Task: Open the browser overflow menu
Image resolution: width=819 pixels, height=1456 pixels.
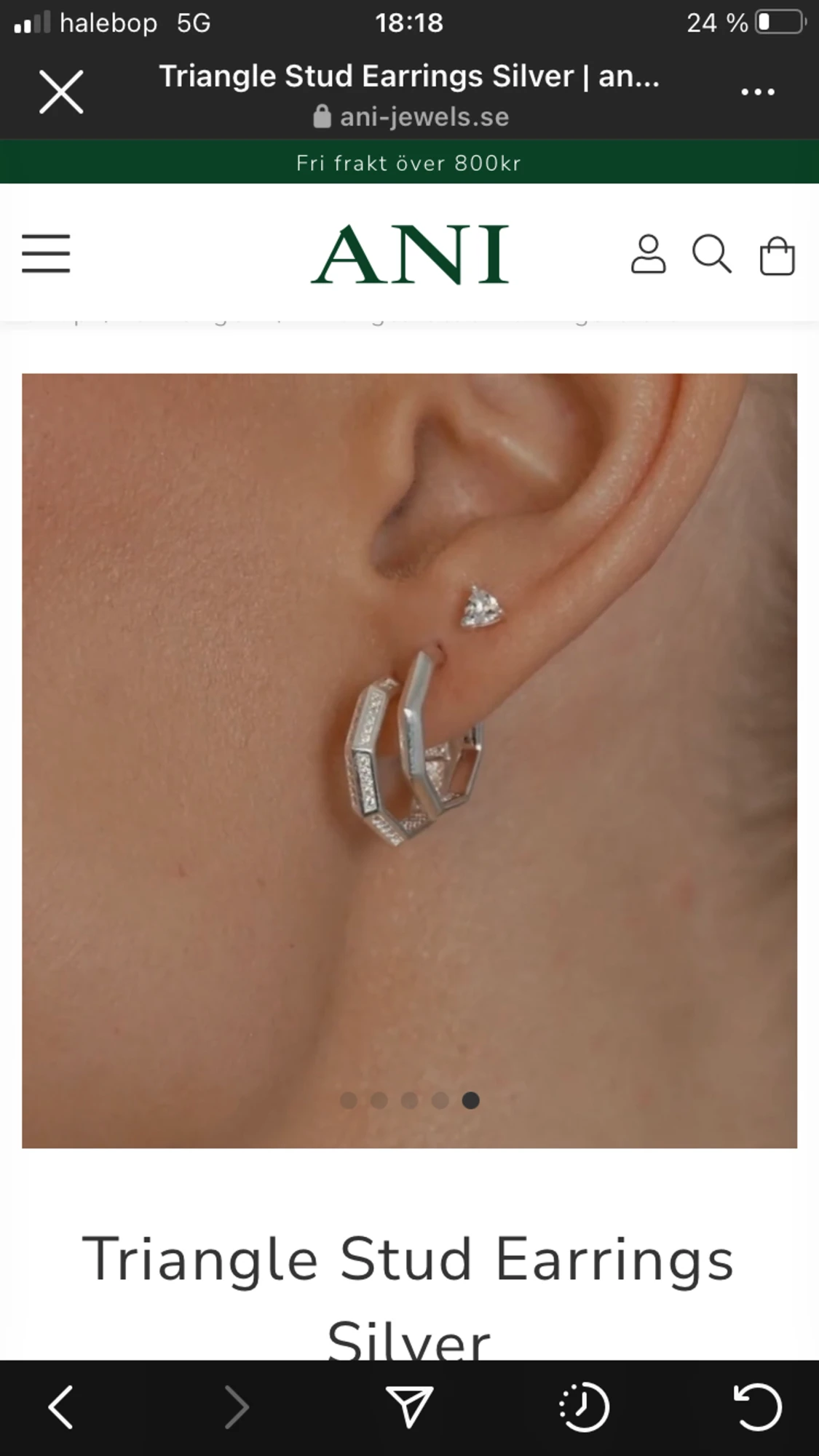Action: click(757, 92)
